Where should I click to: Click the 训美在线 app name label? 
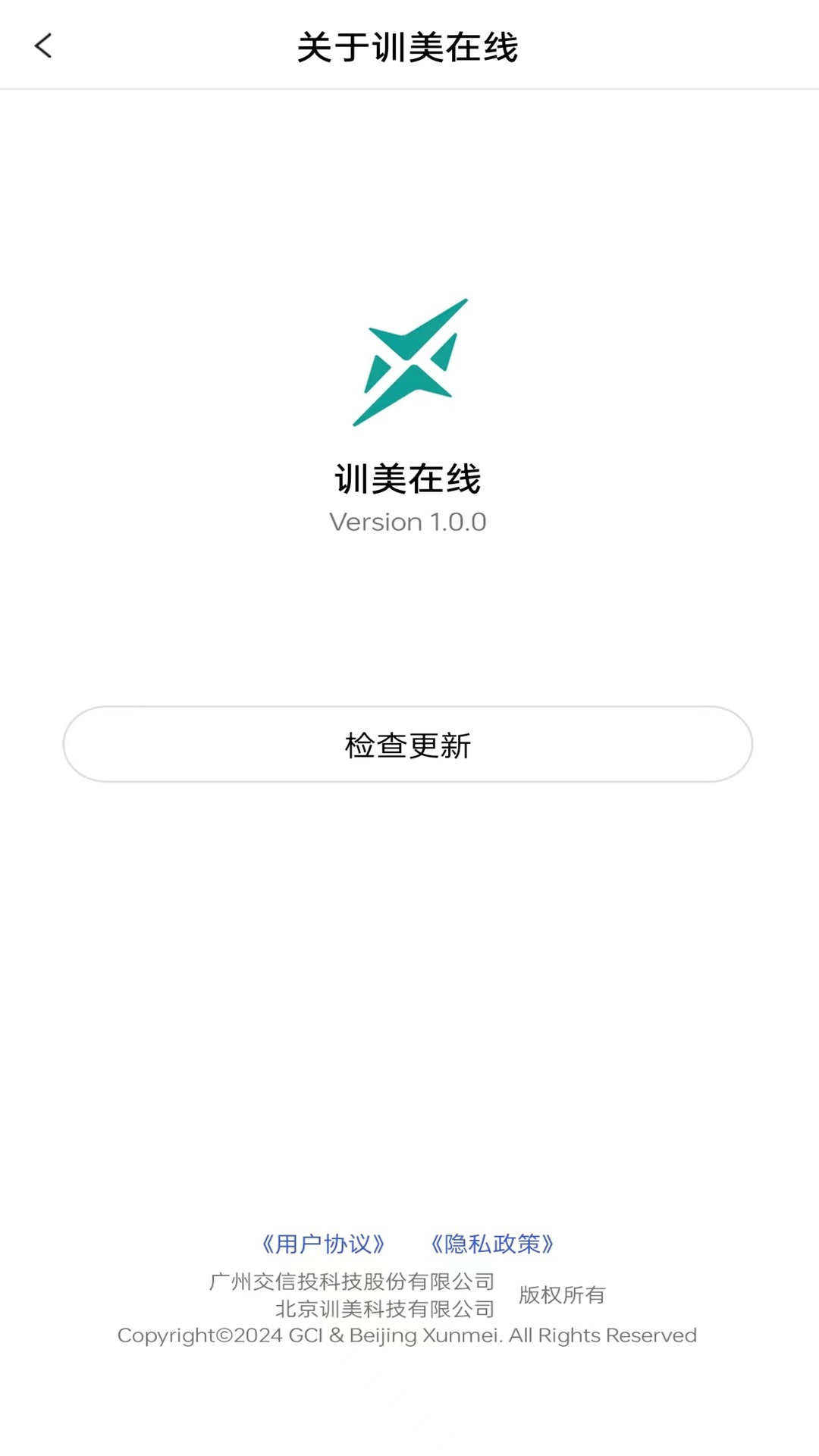(409, 479)
